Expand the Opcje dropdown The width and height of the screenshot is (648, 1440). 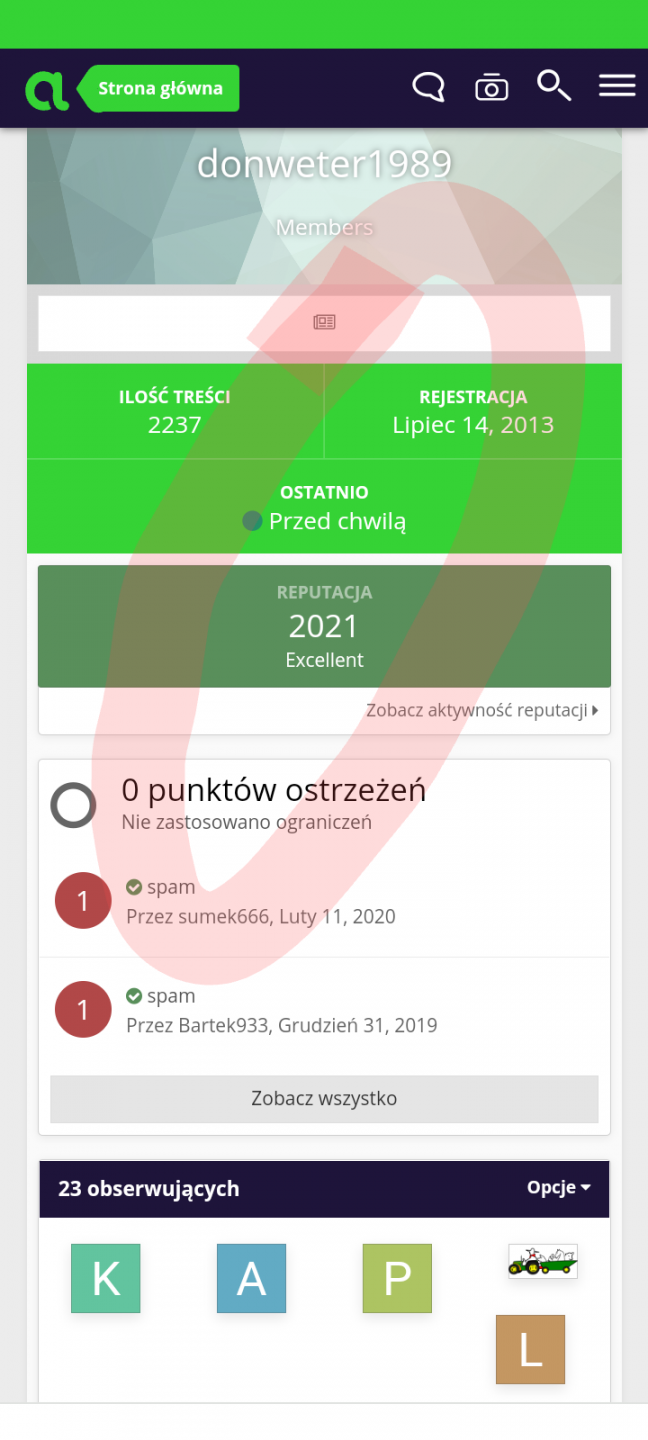point(558,1188)
